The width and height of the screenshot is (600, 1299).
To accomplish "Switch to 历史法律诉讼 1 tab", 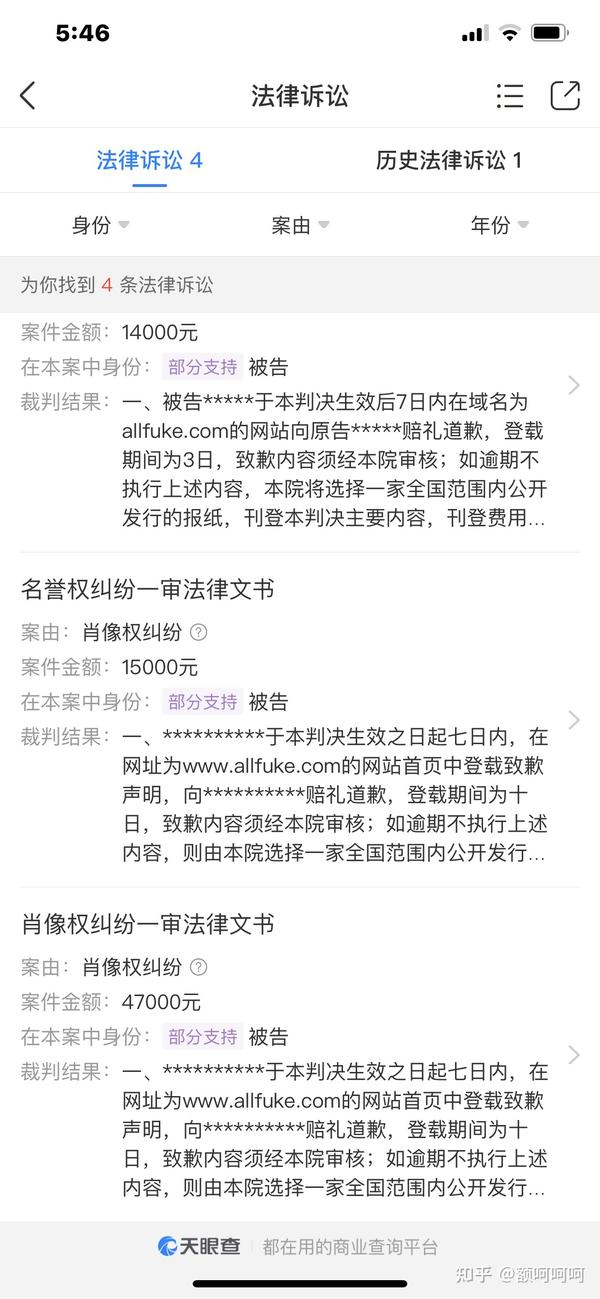I will [x=449, y=160].
